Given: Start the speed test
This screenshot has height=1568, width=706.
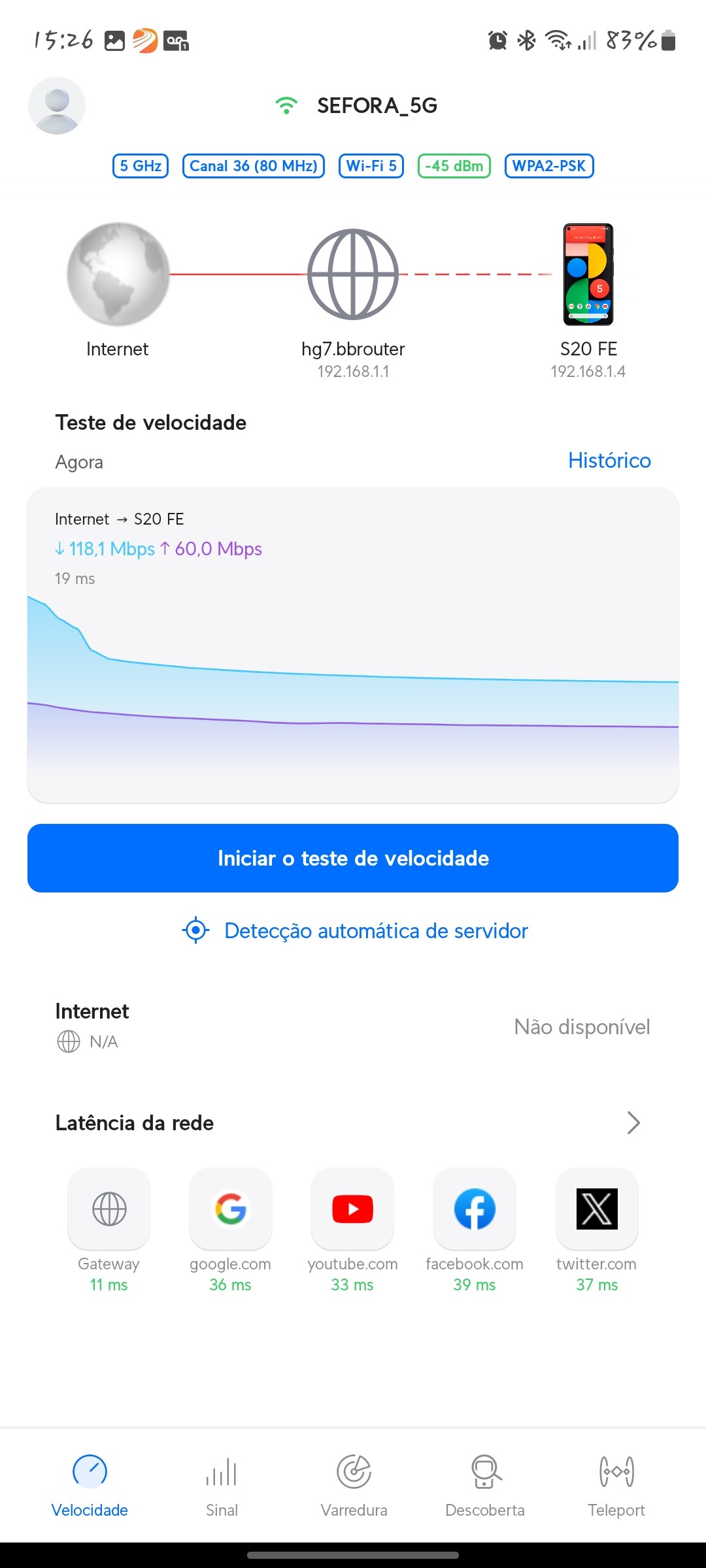Looking at the screenshot, I should point(353,858).
